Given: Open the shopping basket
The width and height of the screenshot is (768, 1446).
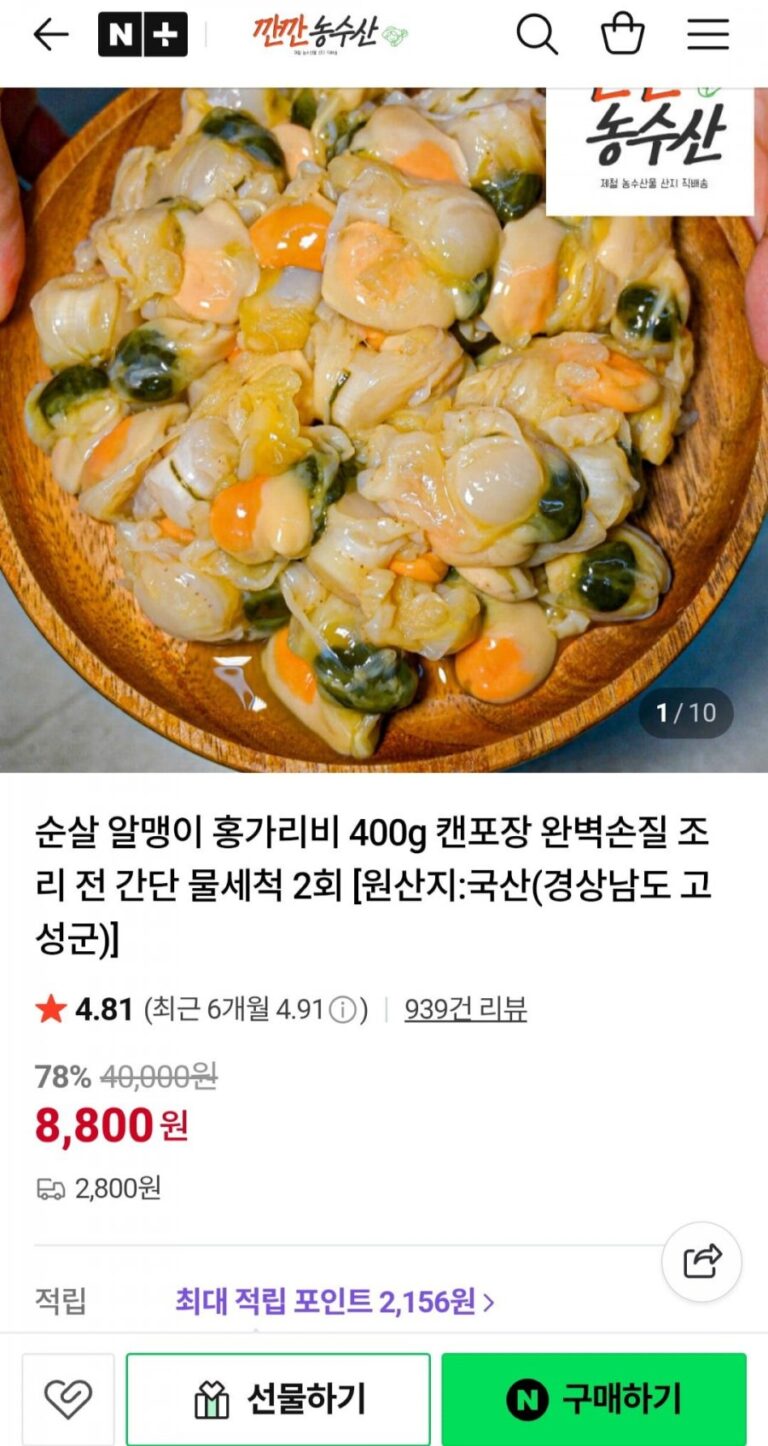Looking at the screenshot, I should (622, 35).
